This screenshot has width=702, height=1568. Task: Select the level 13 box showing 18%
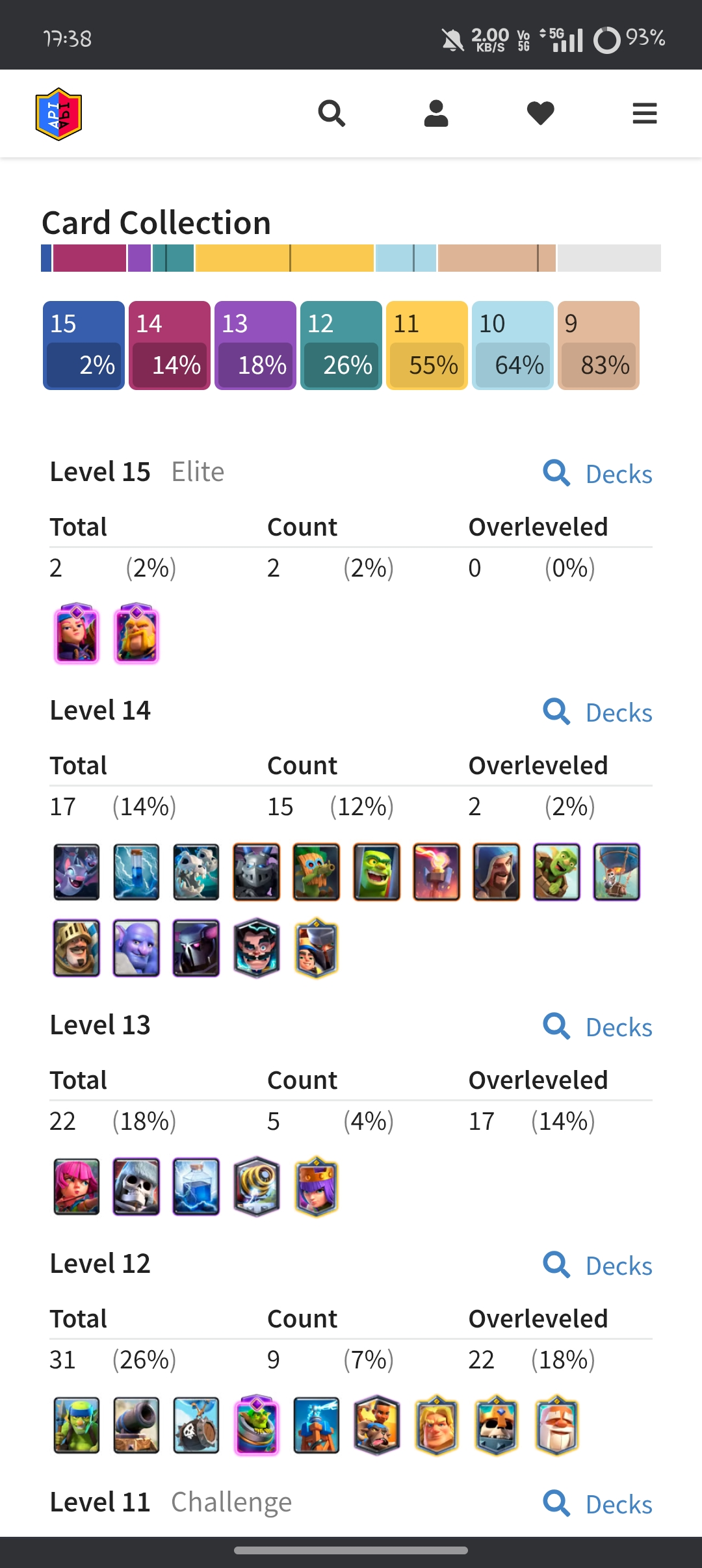point(255,345)
